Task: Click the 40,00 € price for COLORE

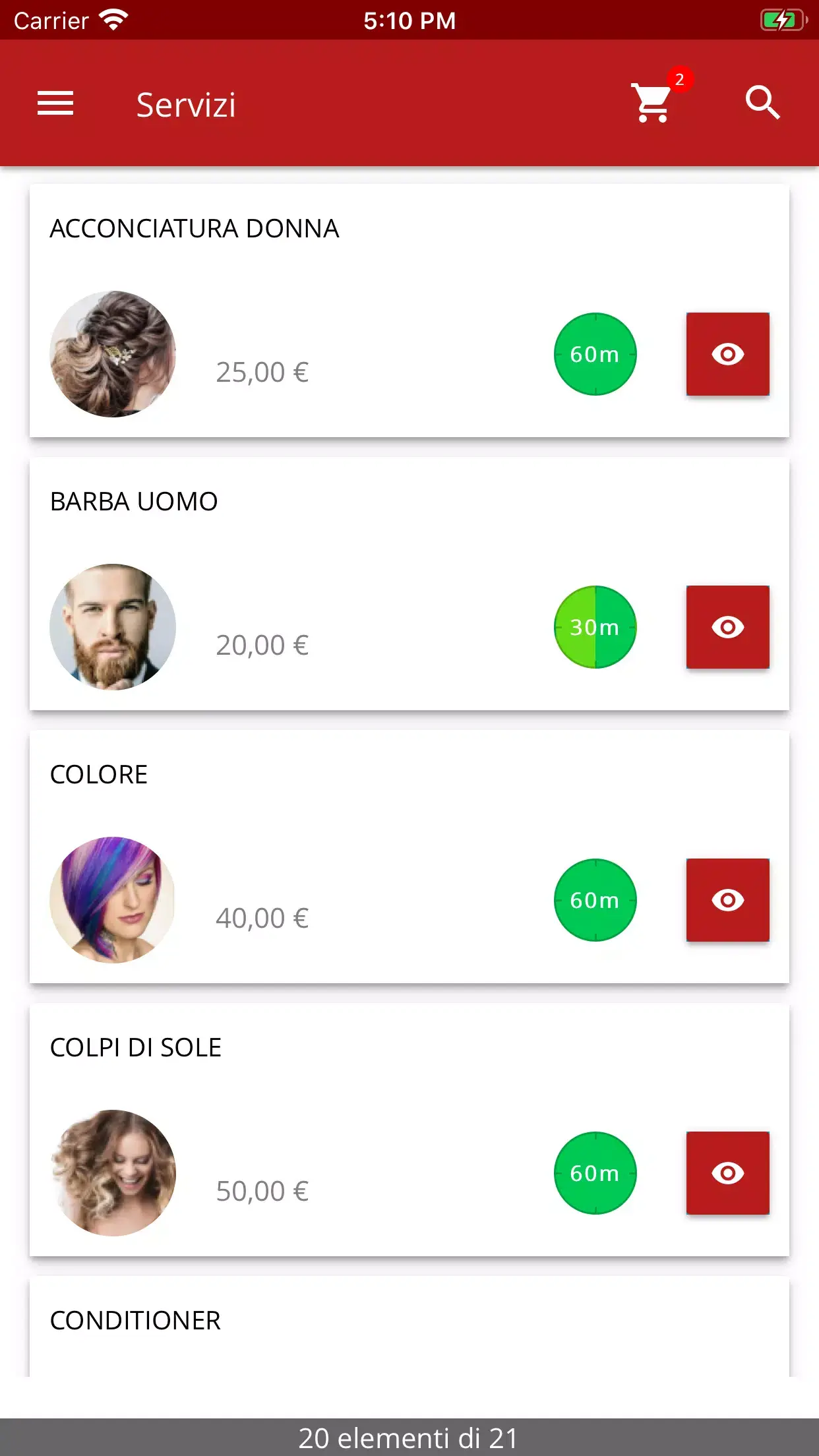Action: pos(262,916)
